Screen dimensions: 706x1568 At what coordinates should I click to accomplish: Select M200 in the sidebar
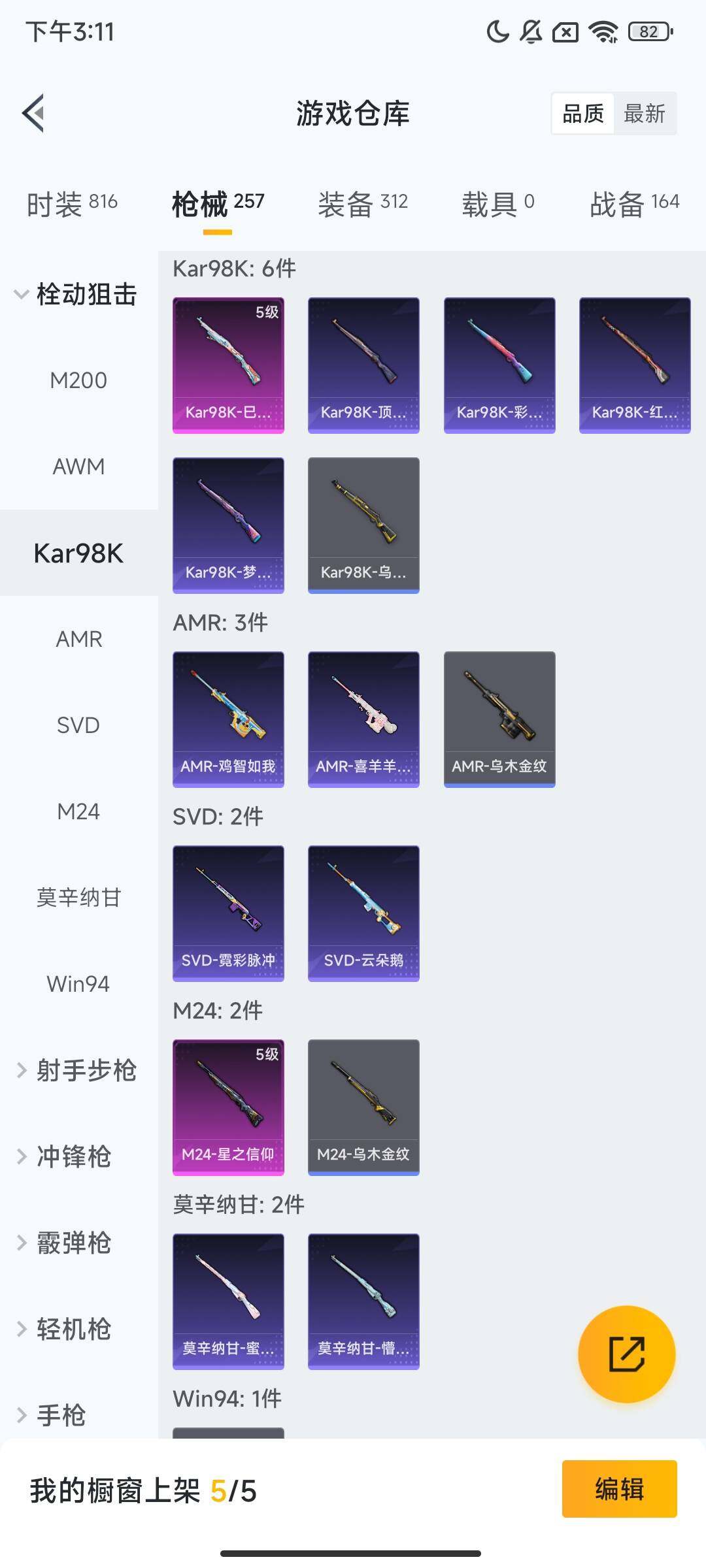click(78, 380)
